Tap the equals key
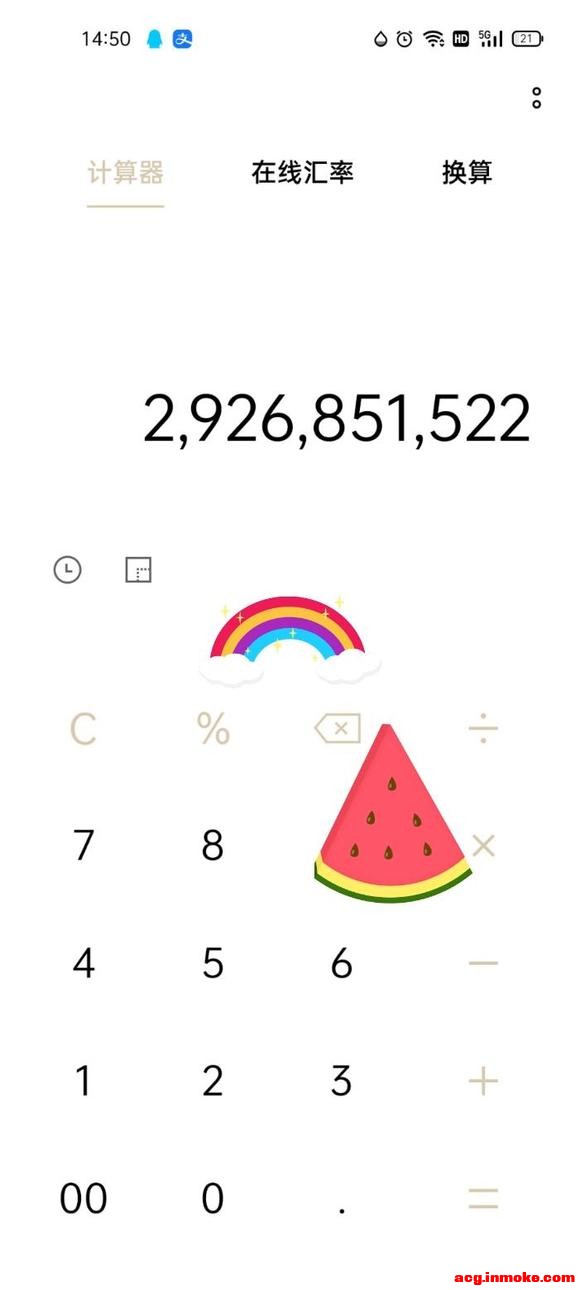The width and height of the screenshot is (580, 1290). tap(483, 1198)
